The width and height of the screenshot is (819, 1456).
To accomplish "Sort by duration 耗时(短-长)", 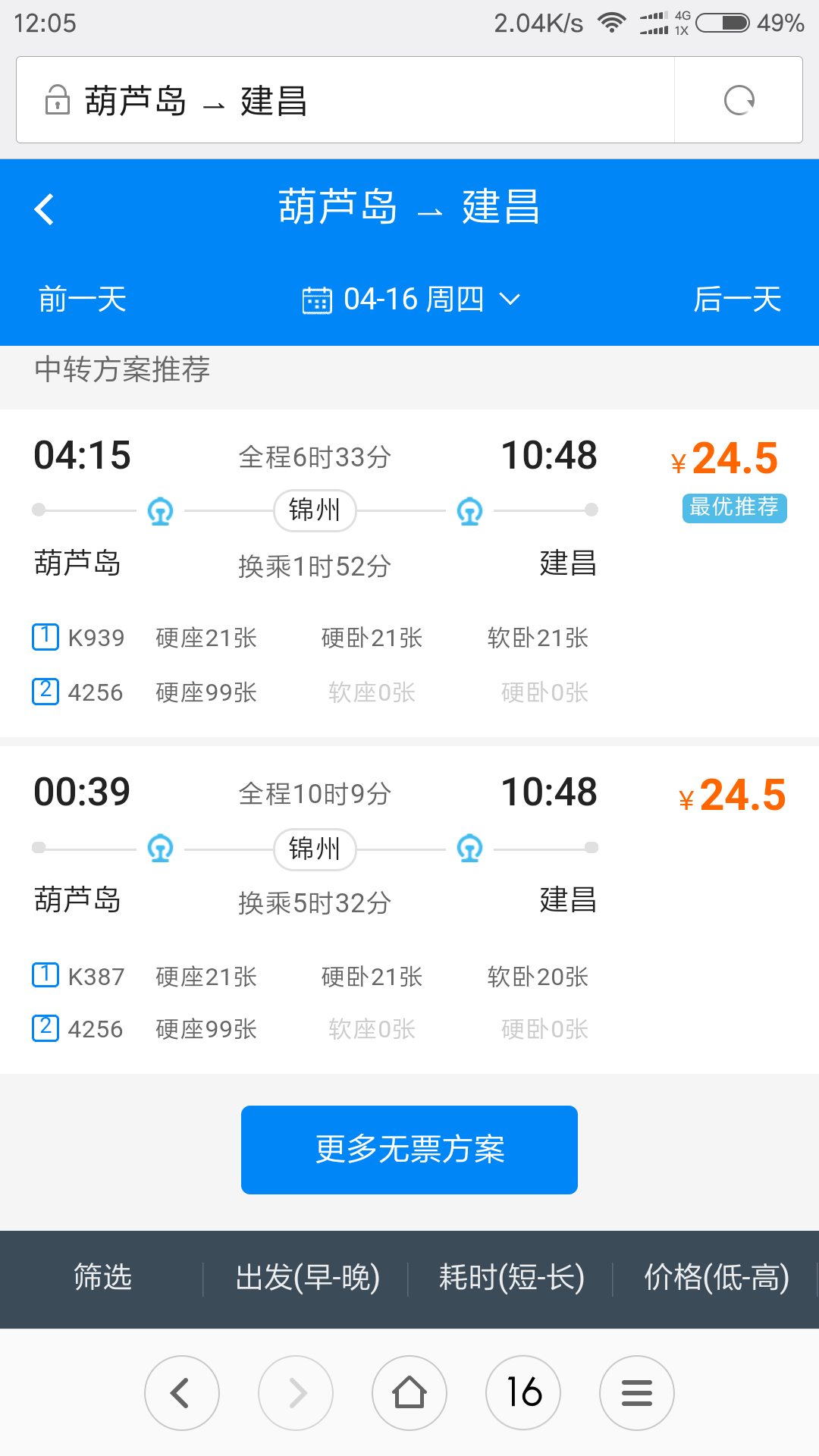I will 511,1278.
